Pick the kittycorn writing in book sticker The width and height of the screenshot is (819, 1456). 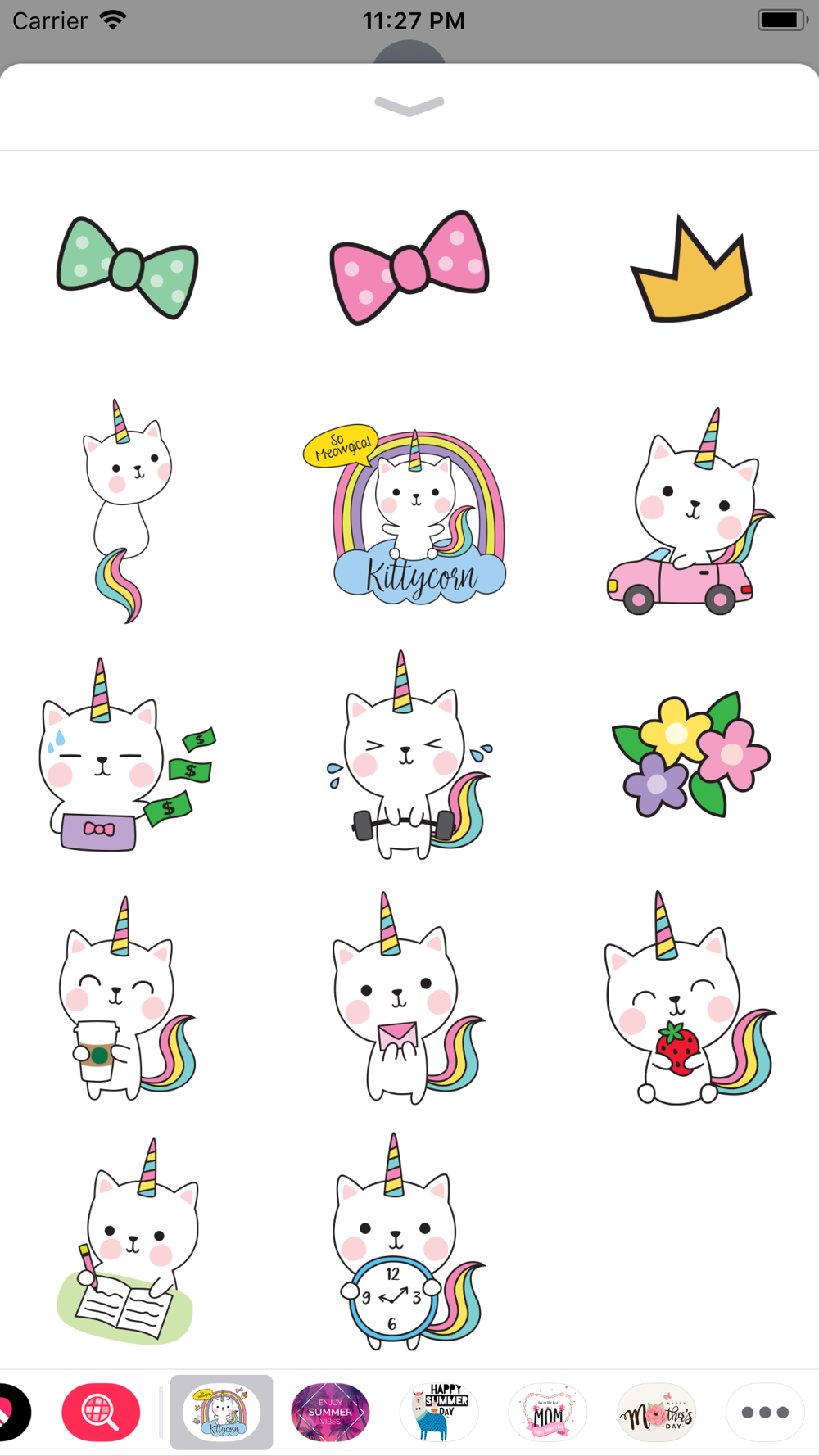127,1241
